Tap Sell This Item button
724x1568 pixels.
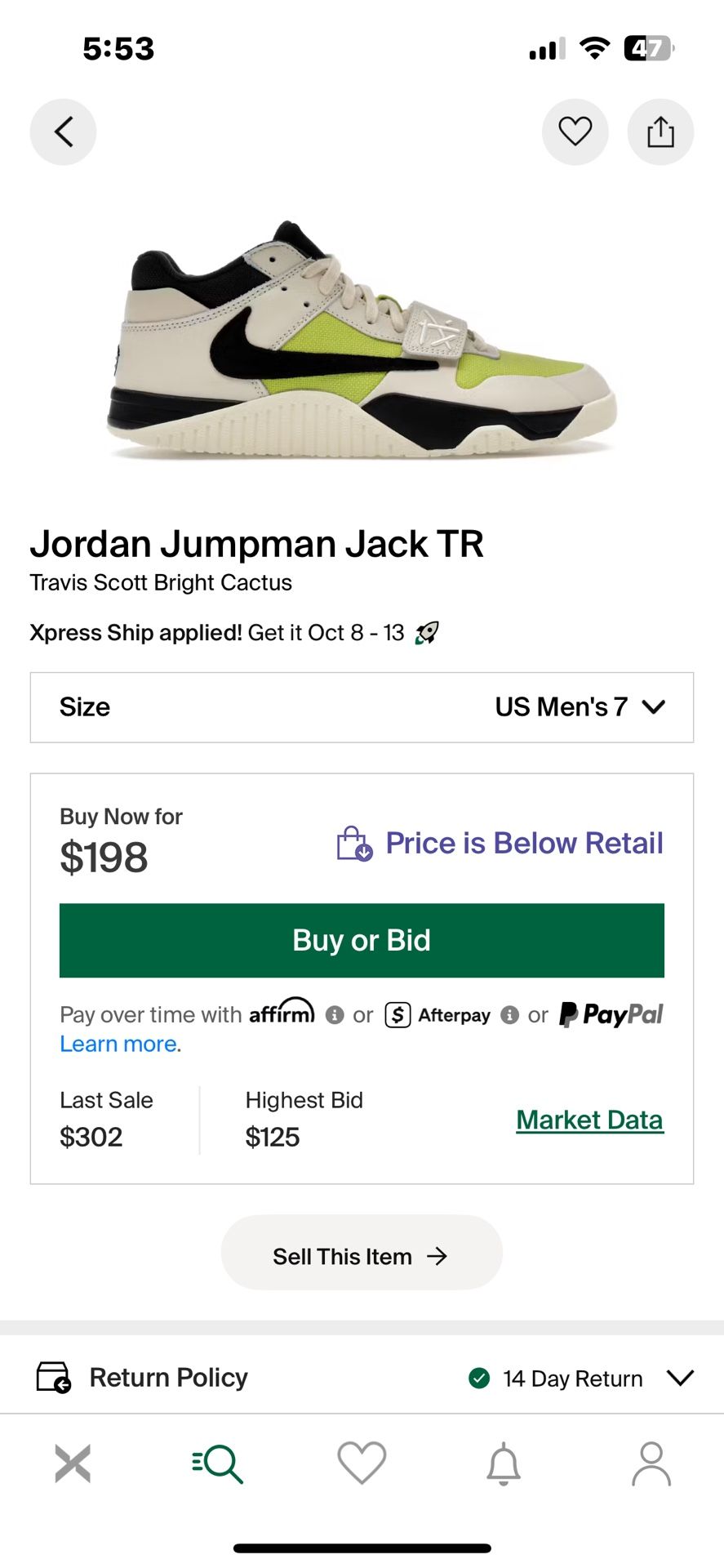[362, 1256]
